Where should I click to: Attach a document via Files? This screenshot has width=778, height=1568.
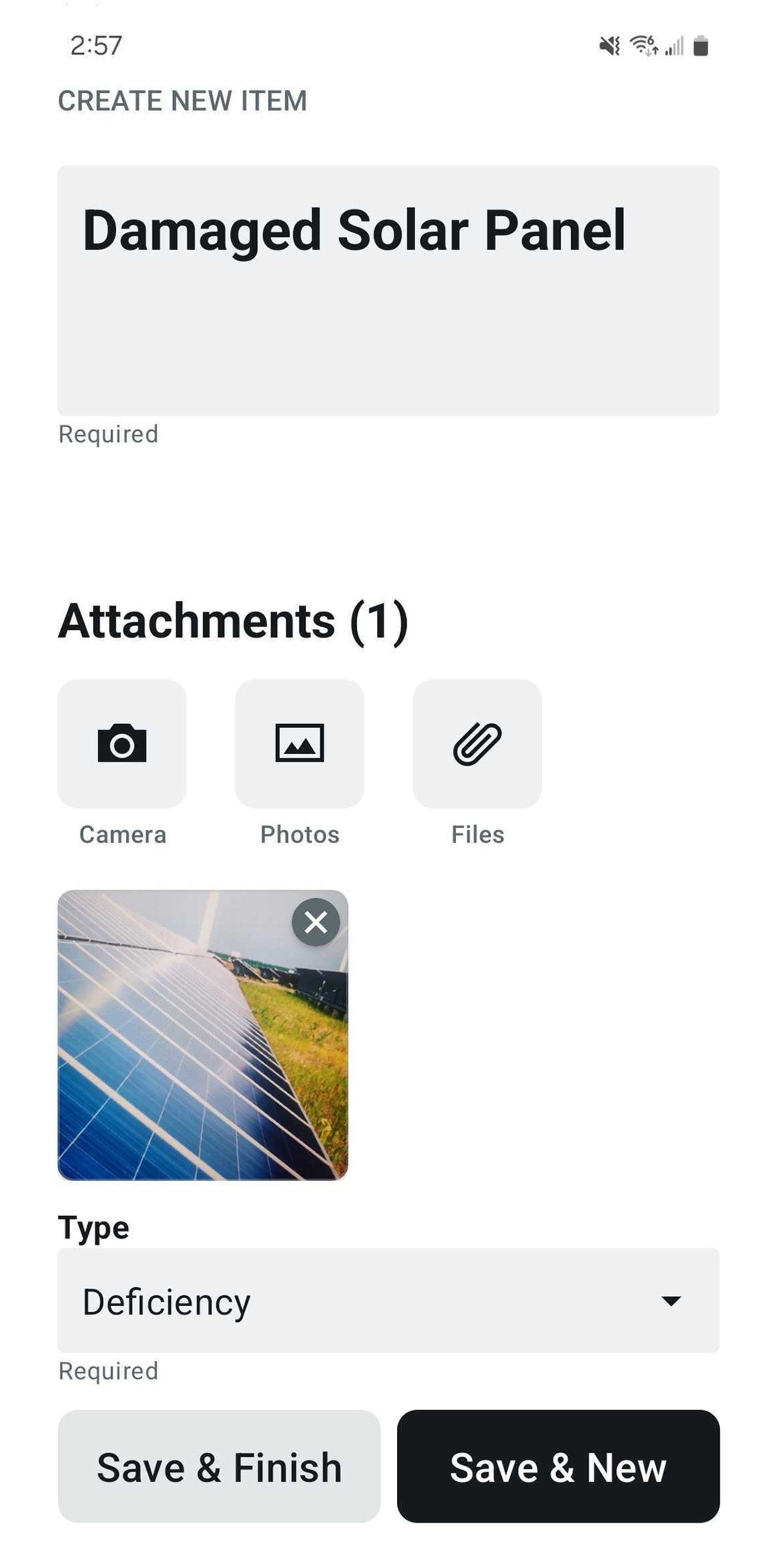pyautogui.click(x=477, y=743)
